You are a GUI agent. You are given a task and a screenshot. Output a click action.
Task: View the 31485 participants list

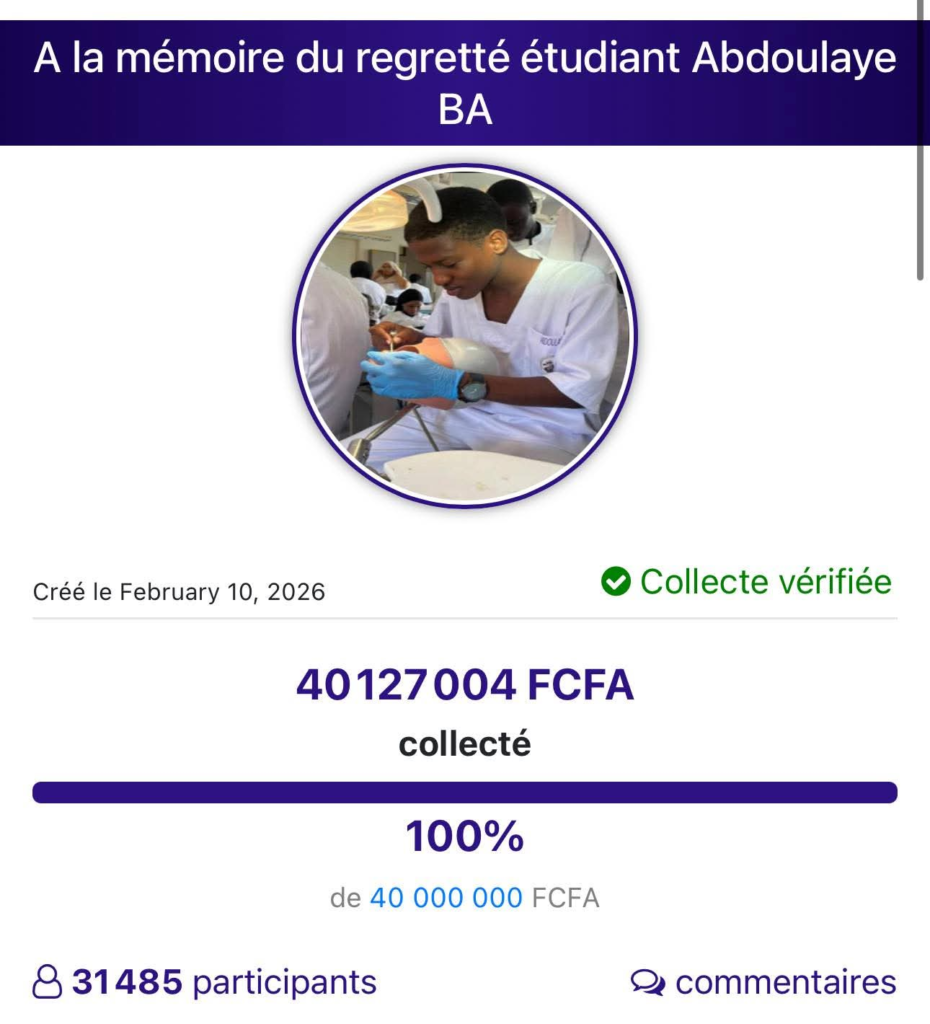click(205, 982)
